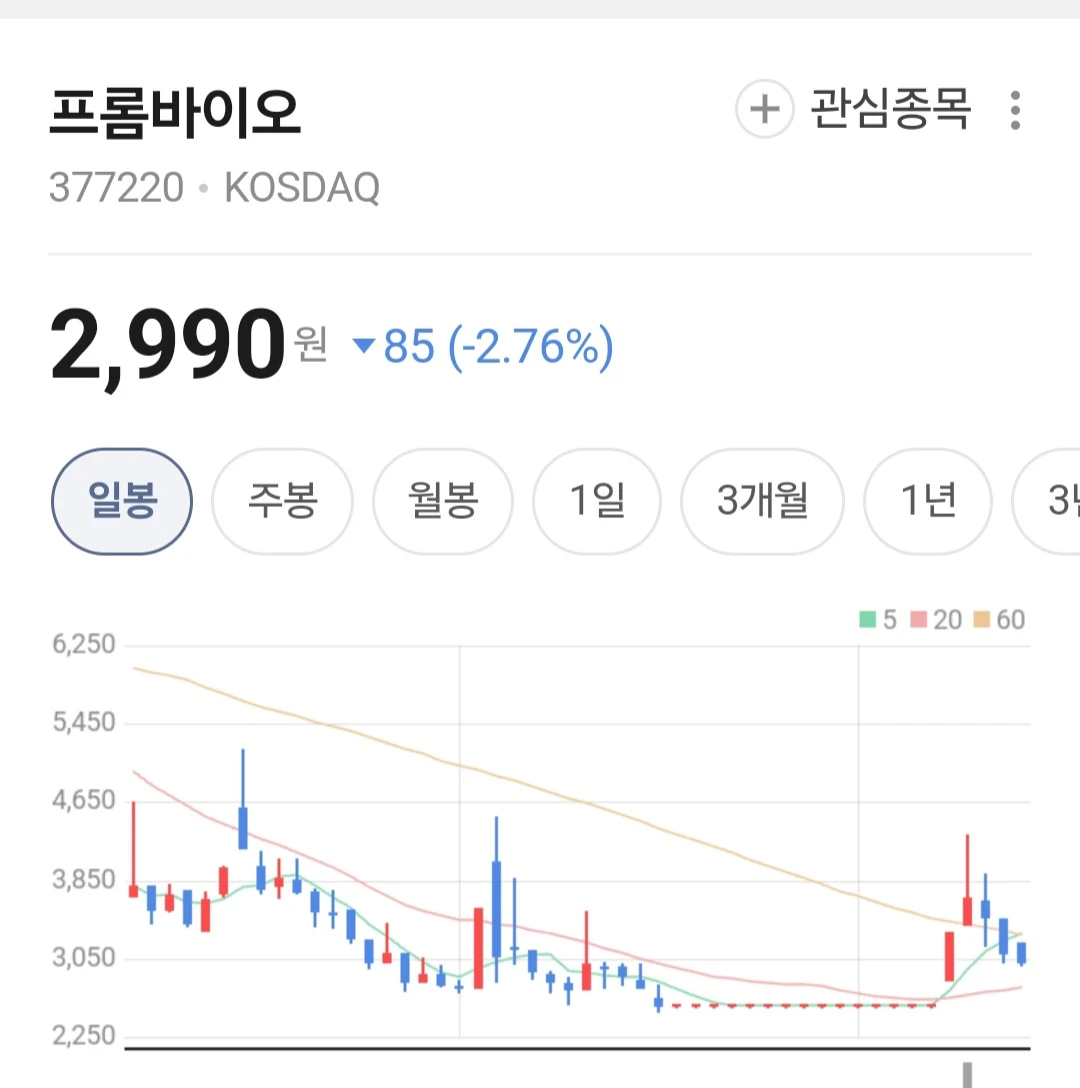This screenshot has width=1080, height=1088.
Task: Open the three-dot overflow menu
Action: 1015,110
